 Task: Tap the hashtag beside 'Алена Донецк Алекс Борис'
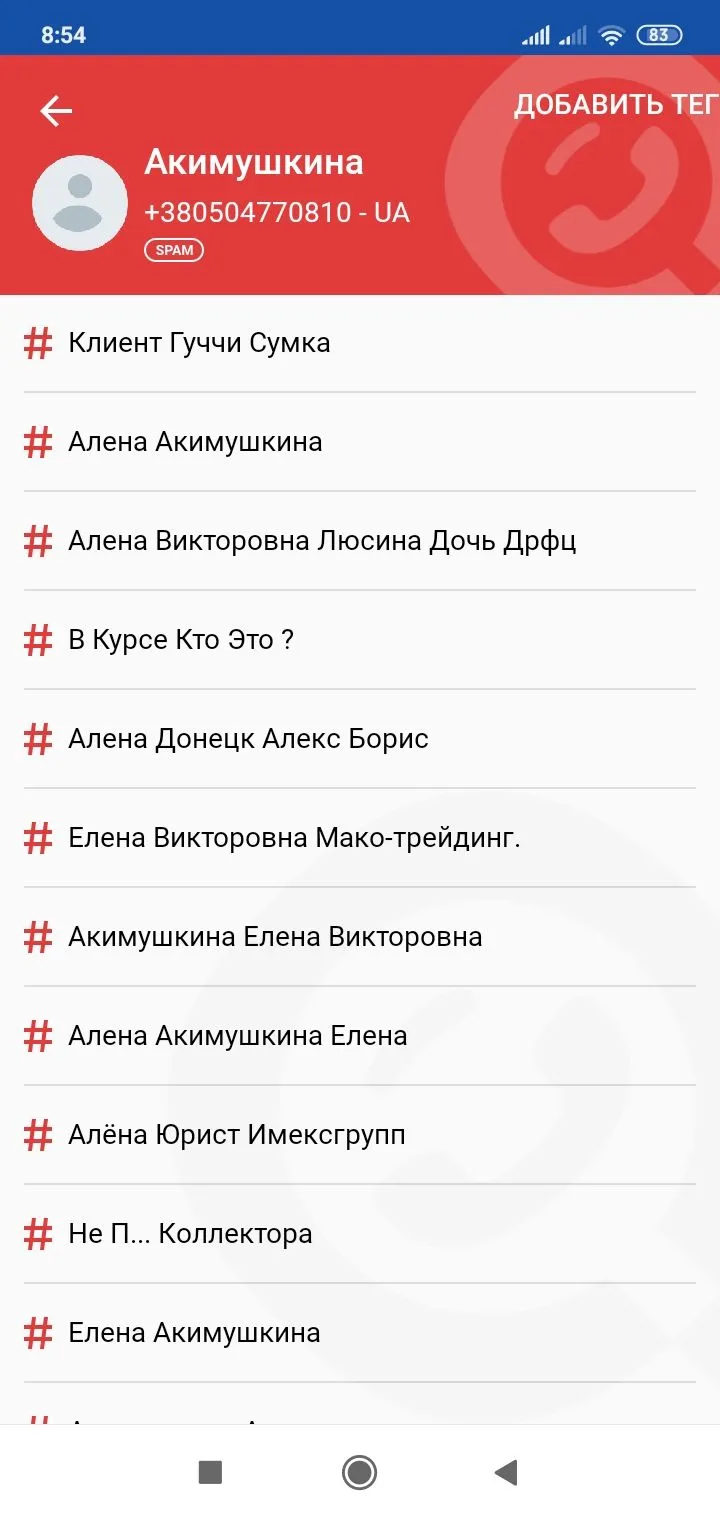click(37, 738)
